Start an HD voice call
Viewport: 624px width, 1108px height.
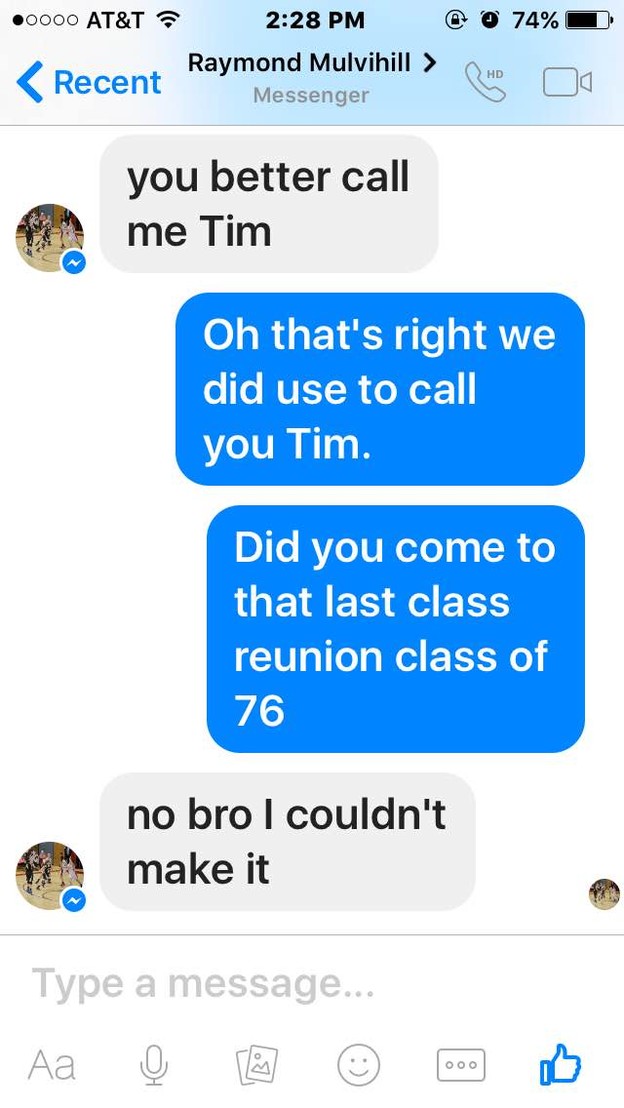[486, 82]
